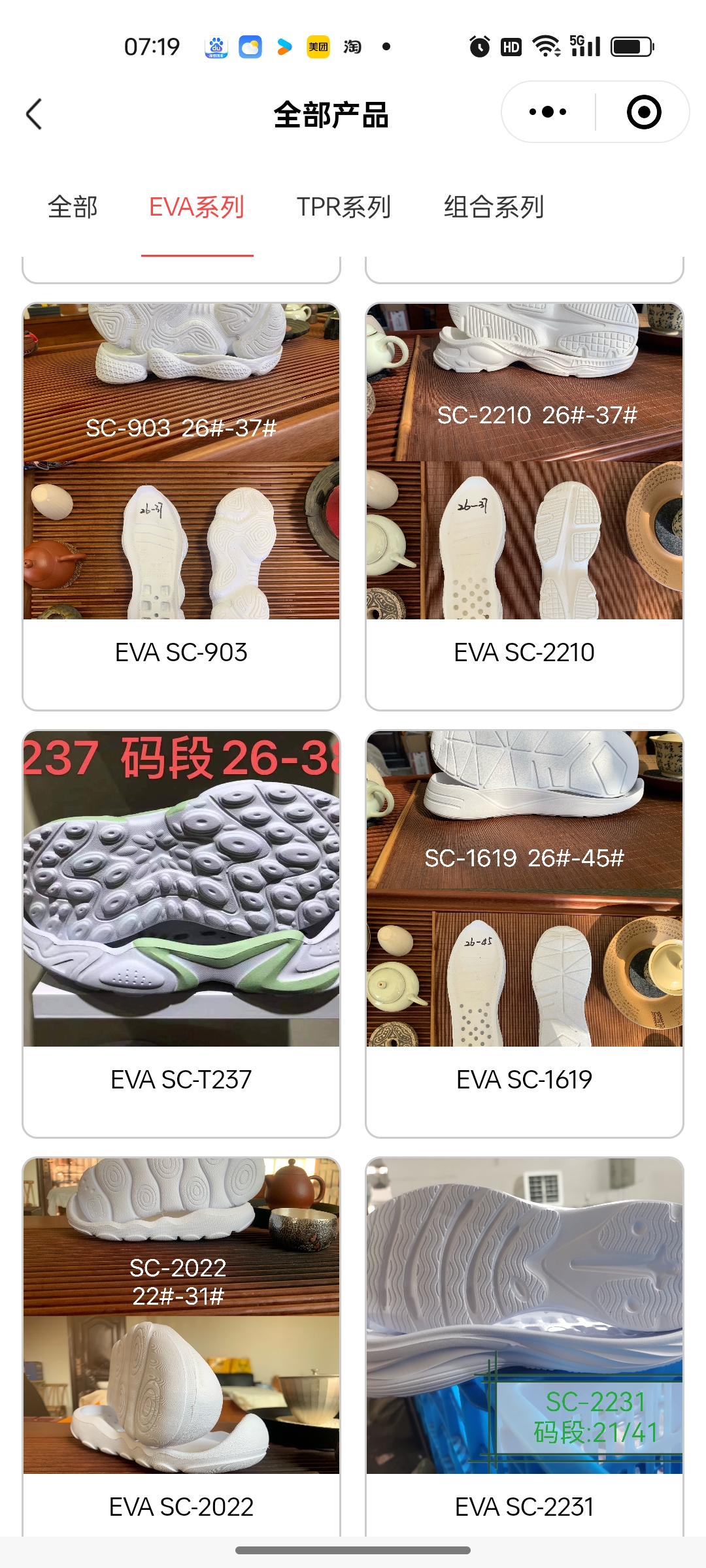The width and height of the screenshot is (706, 1568).
Task: Open the mini program more-options menu
Action: [x=548, y=112]
